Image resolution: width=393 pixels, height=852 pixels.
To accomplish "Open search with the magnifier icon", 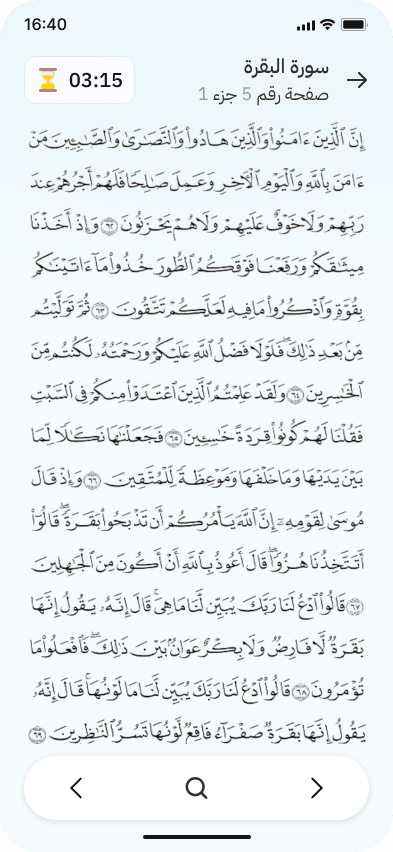I will pyautogui.click(x=196, y=787).
